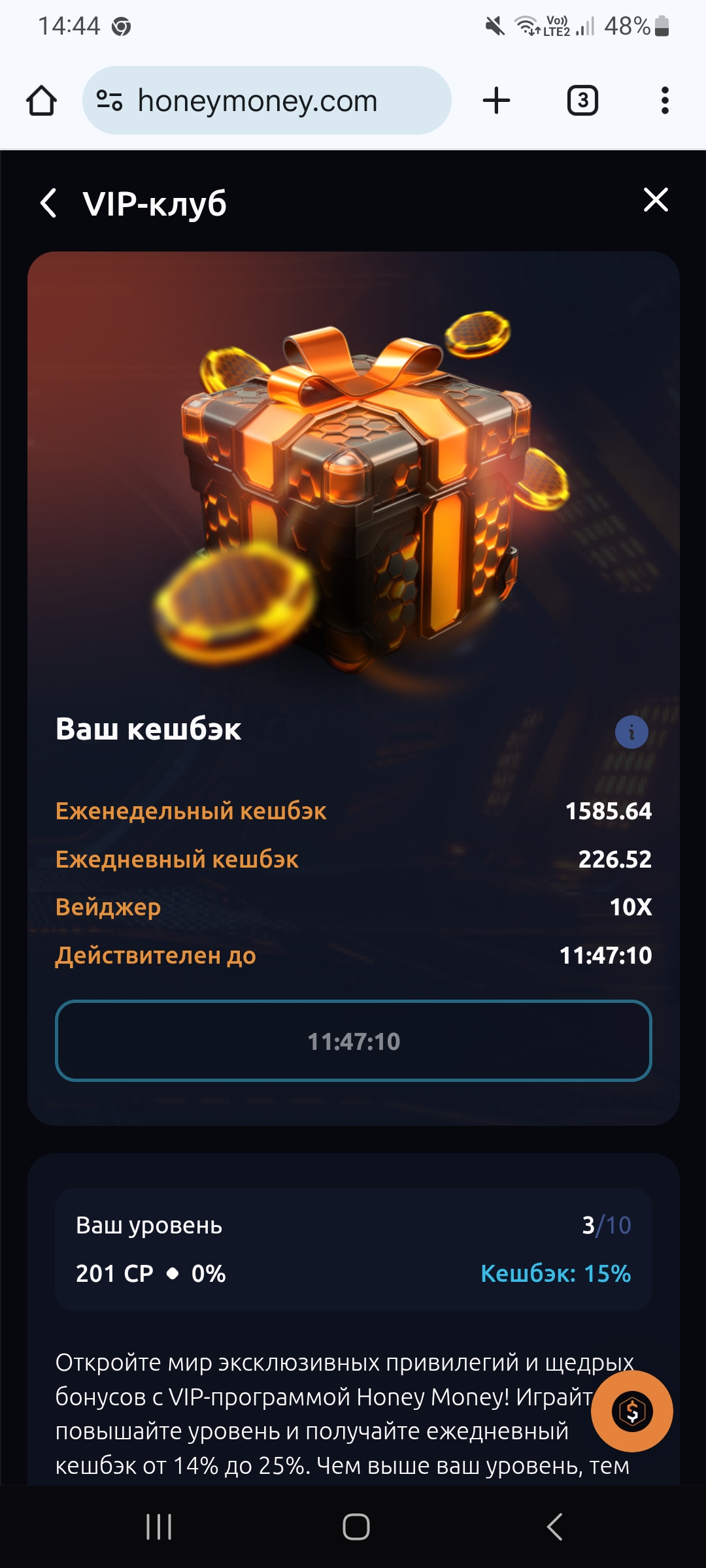Tap the 11:47:10 countdown cashback button
This screenshot has height=1568, width=706.
(354, 1041)
